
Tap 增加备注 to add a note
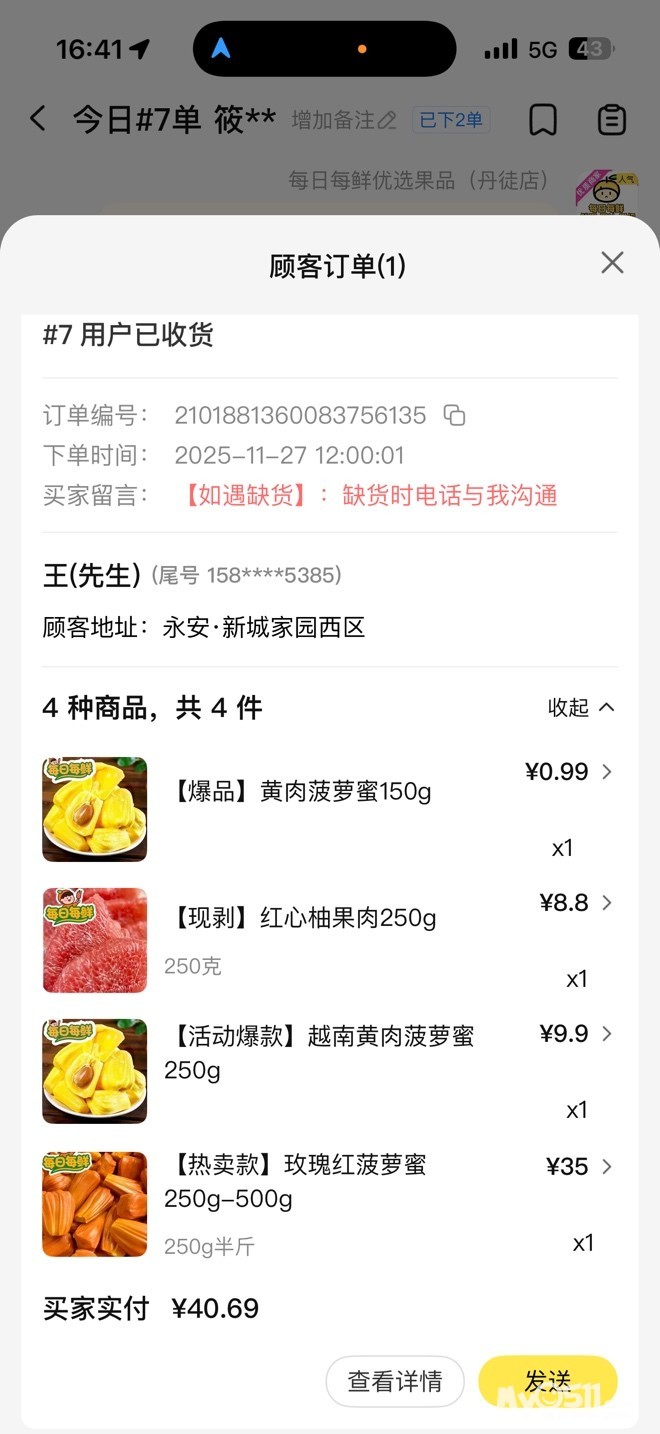(x=344, y=120)
